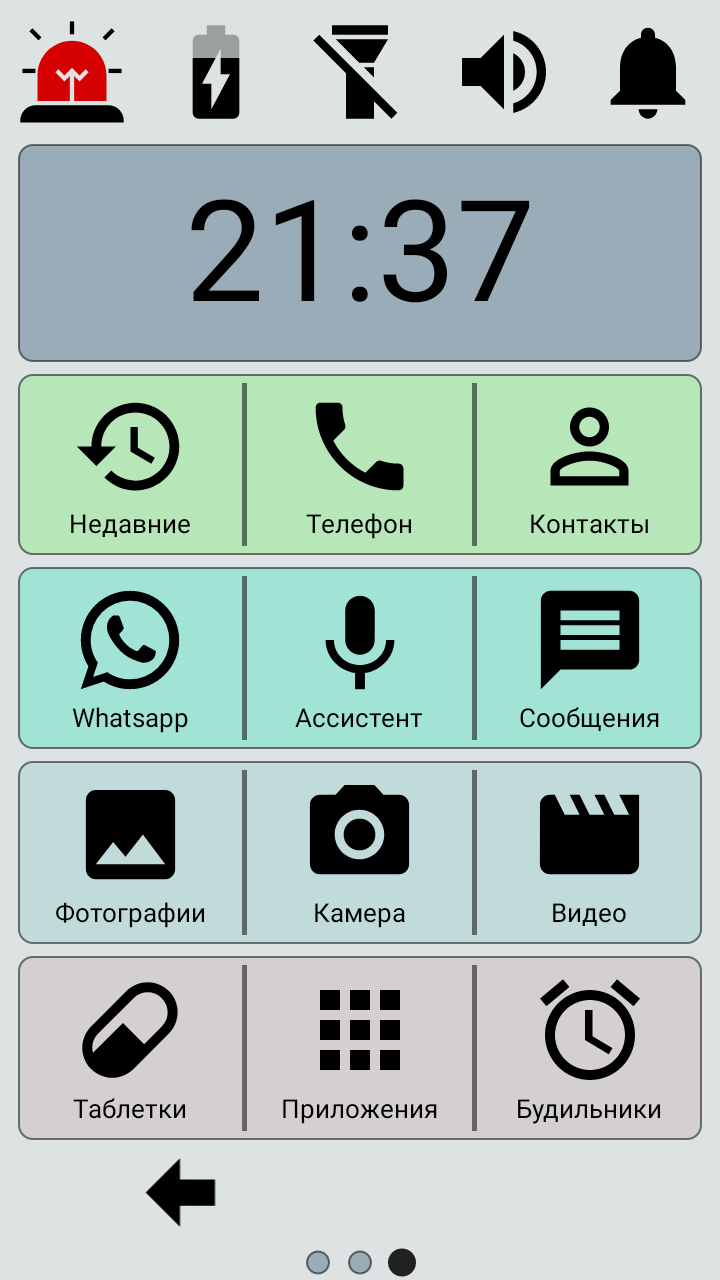Open Видео
The height and width of the screenshot is (1280, 720).
click(589, 852)
